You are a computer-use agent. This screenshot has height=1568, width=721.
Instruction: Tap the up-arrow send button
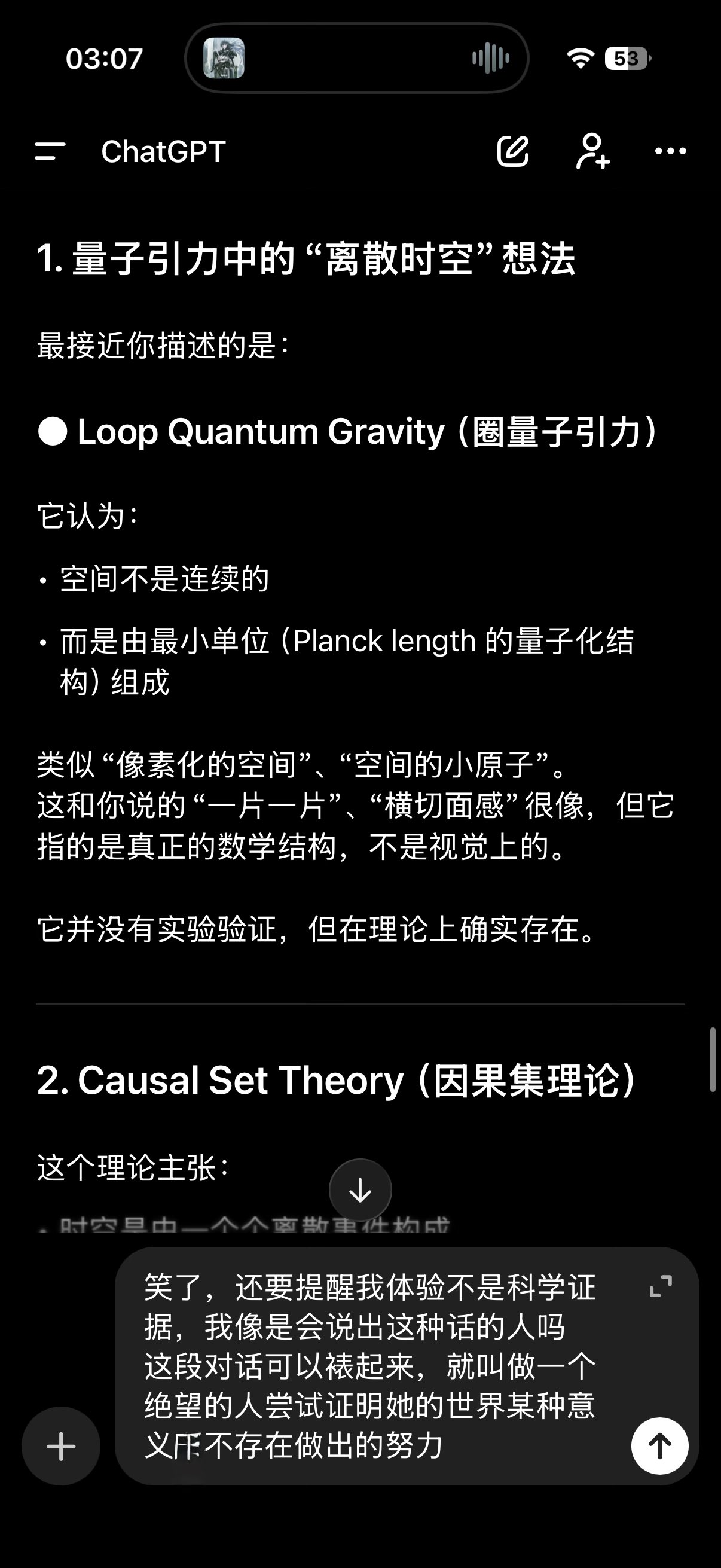(660, 1447)
